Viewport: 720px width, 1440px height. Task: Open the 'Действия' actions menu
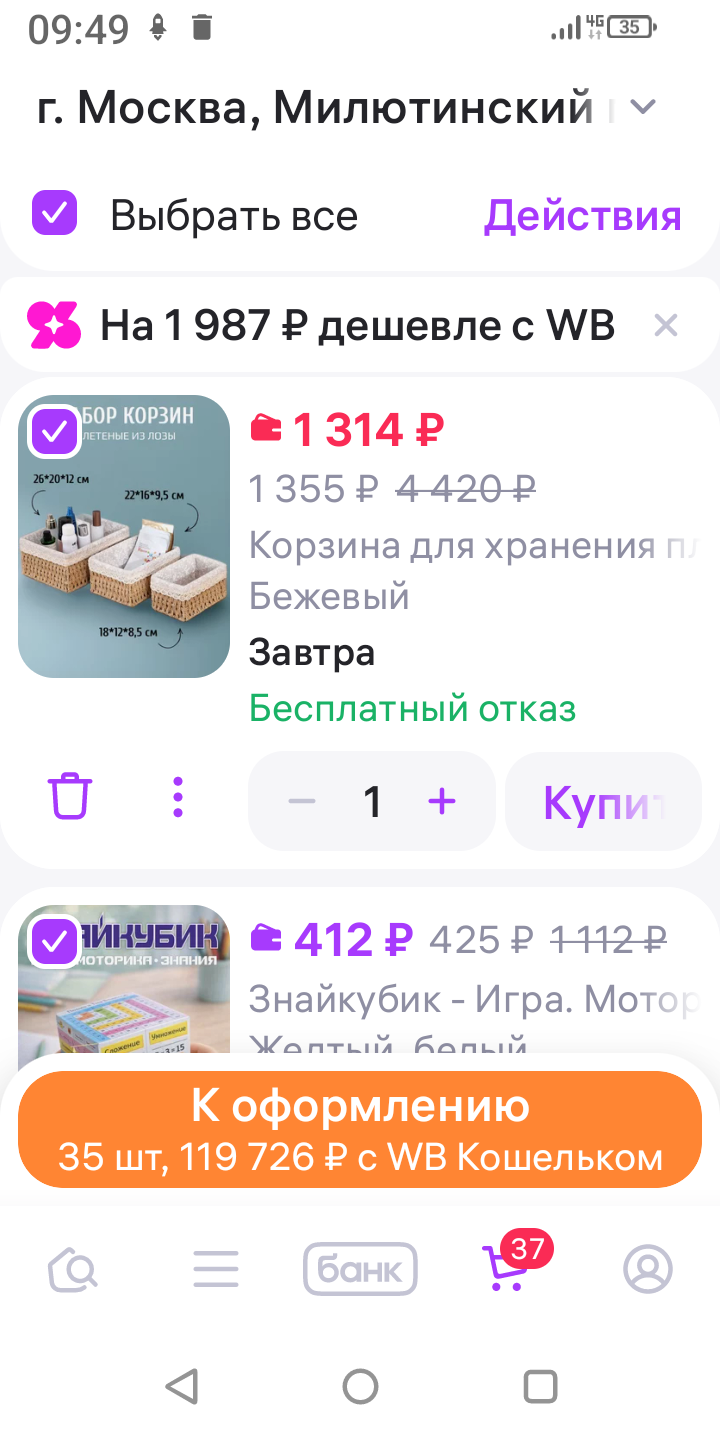pos(582,215)
